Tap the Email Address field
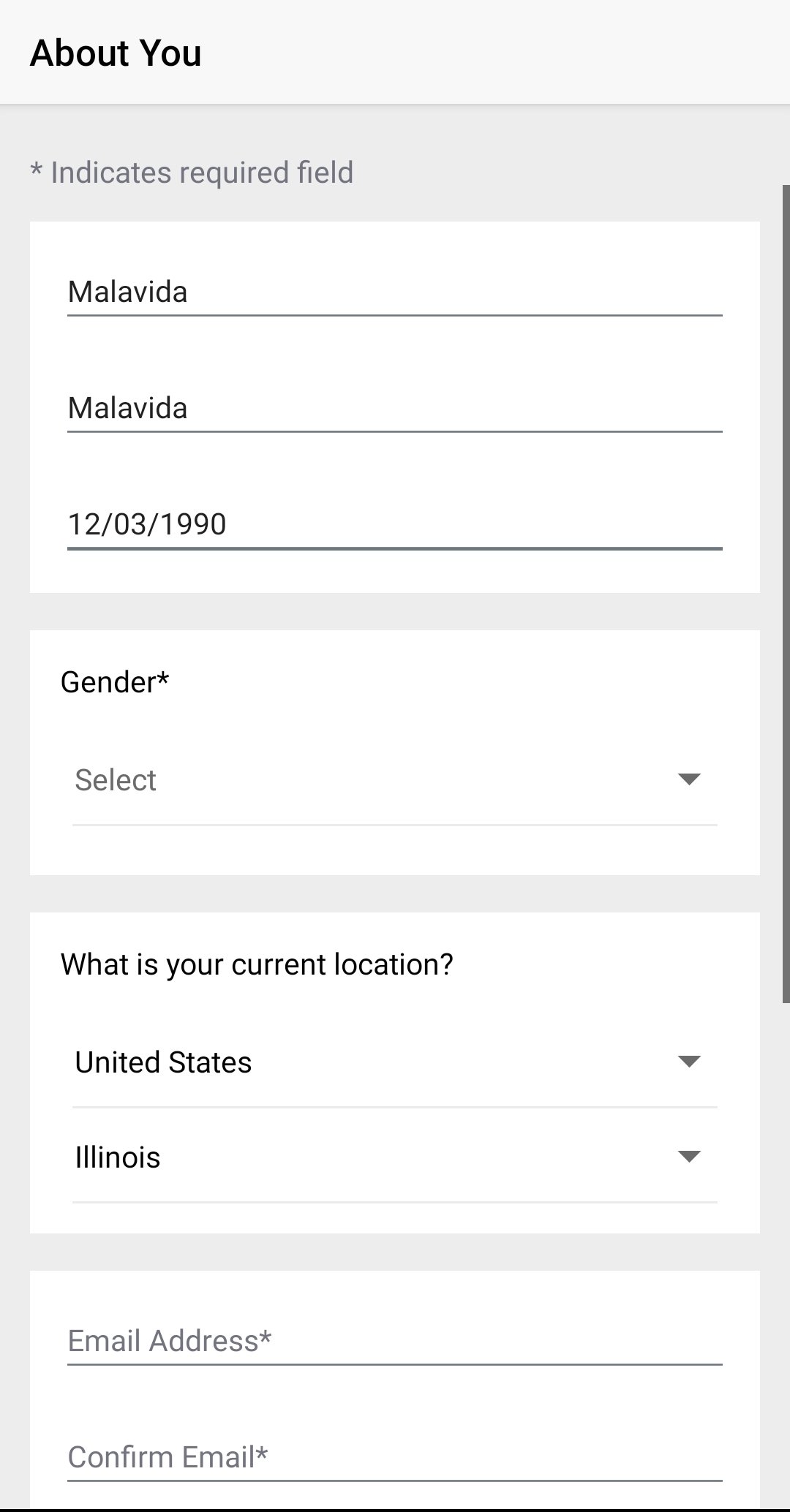The width and height of the screenshot is (790, 1512). pos(395,1342)
